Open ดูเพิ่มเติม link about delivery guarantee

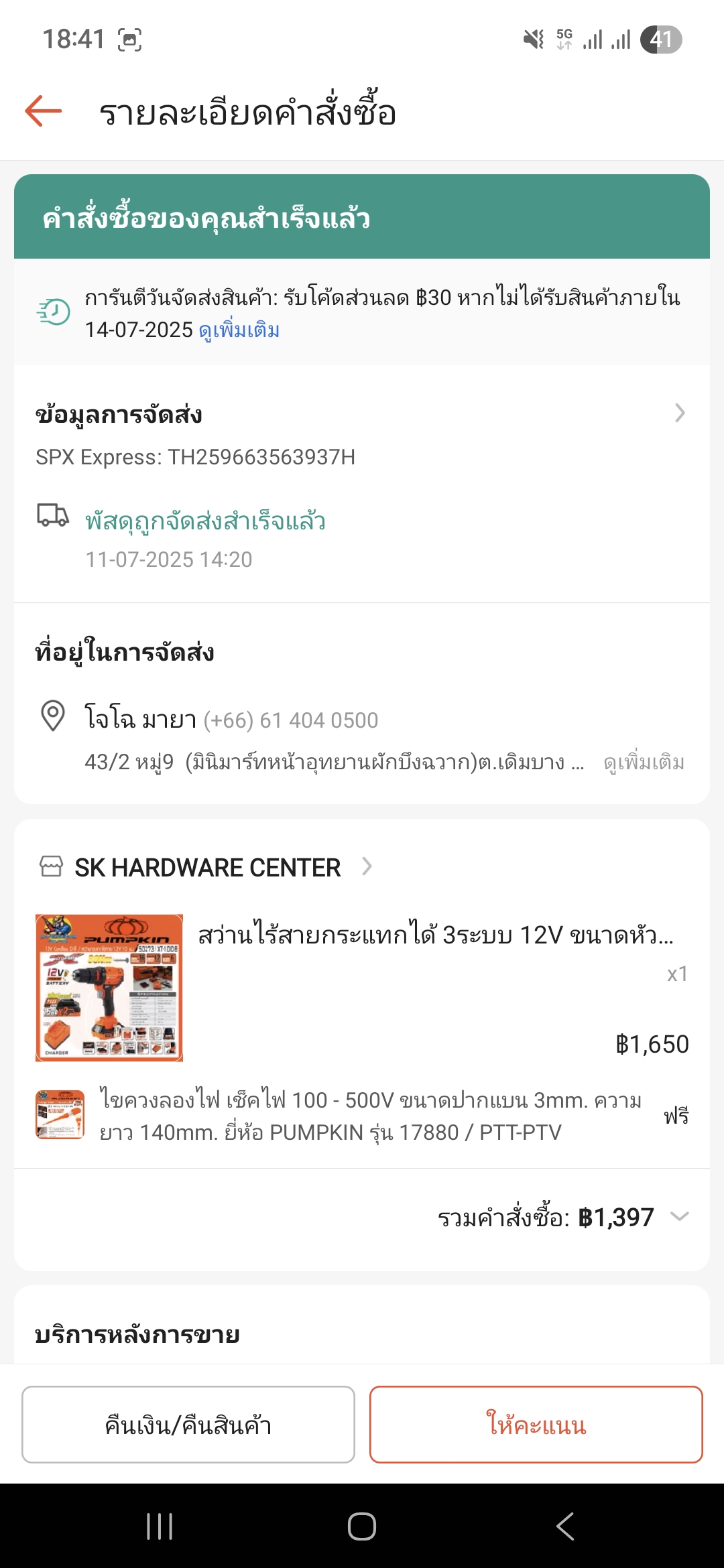pyautogui.click(x=239, y=330)
